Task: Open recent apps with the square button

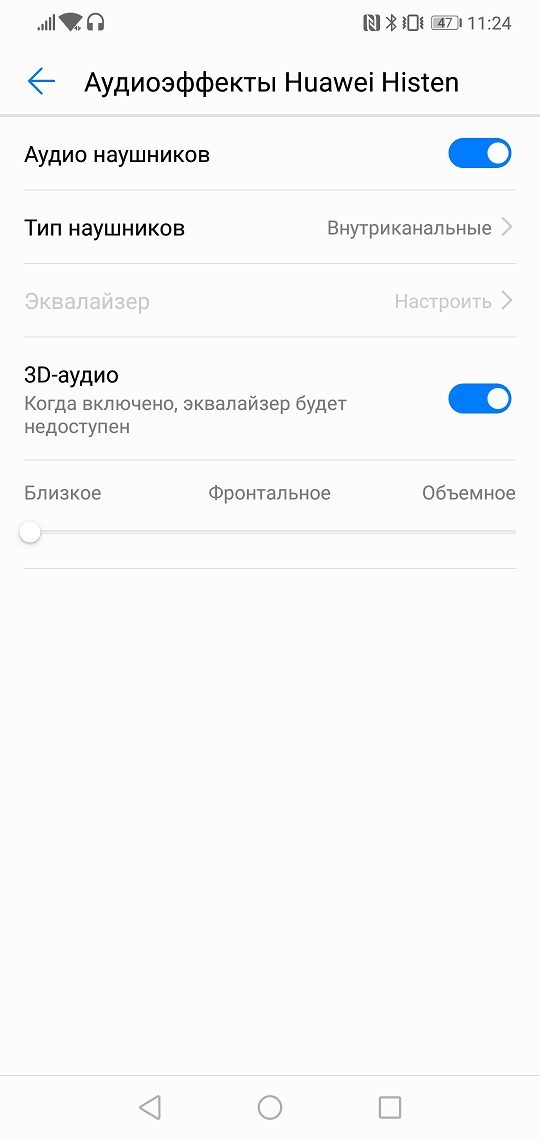Action: click(390, 1107)
